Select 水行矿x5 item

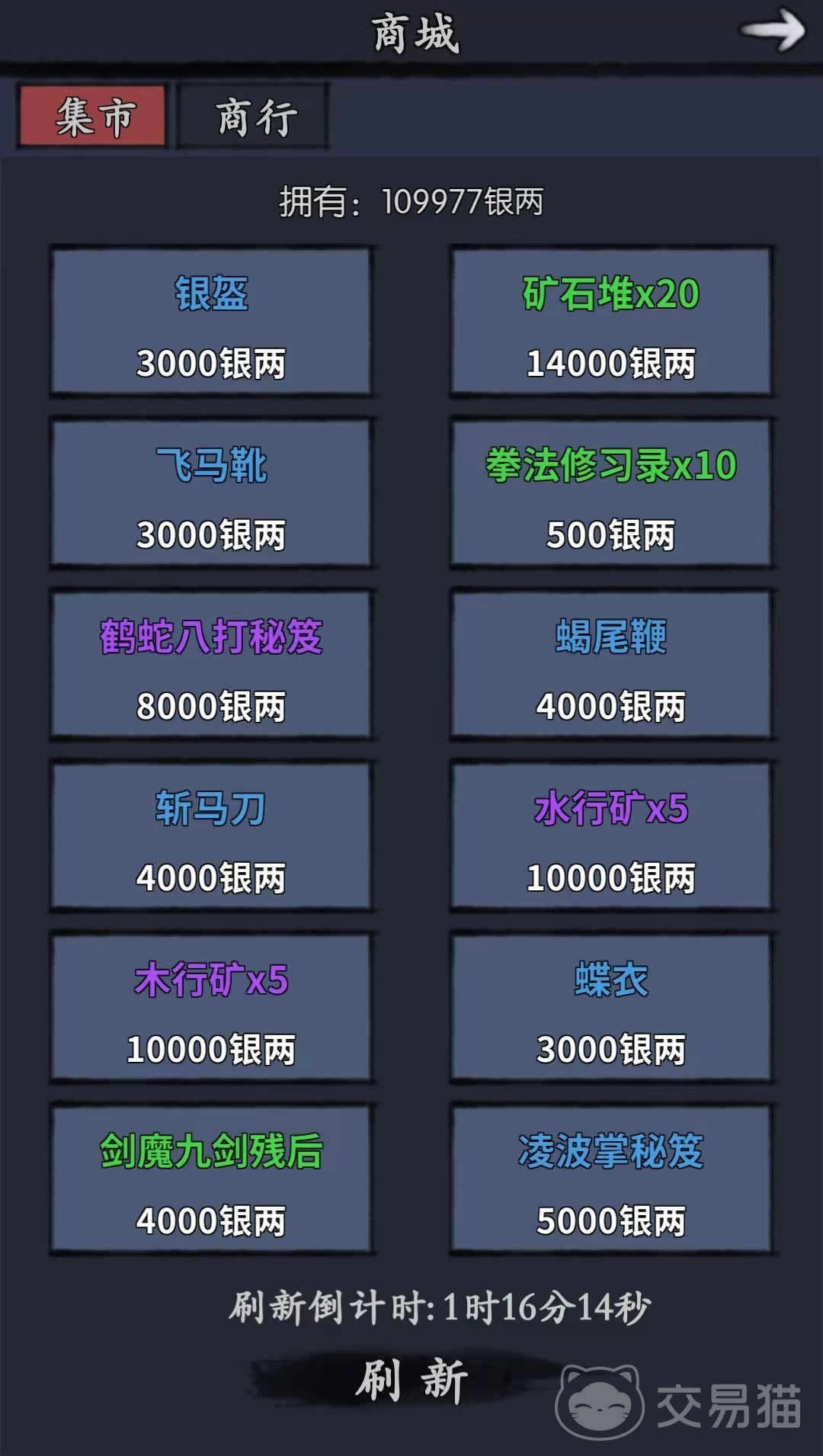tap(610, 835)
